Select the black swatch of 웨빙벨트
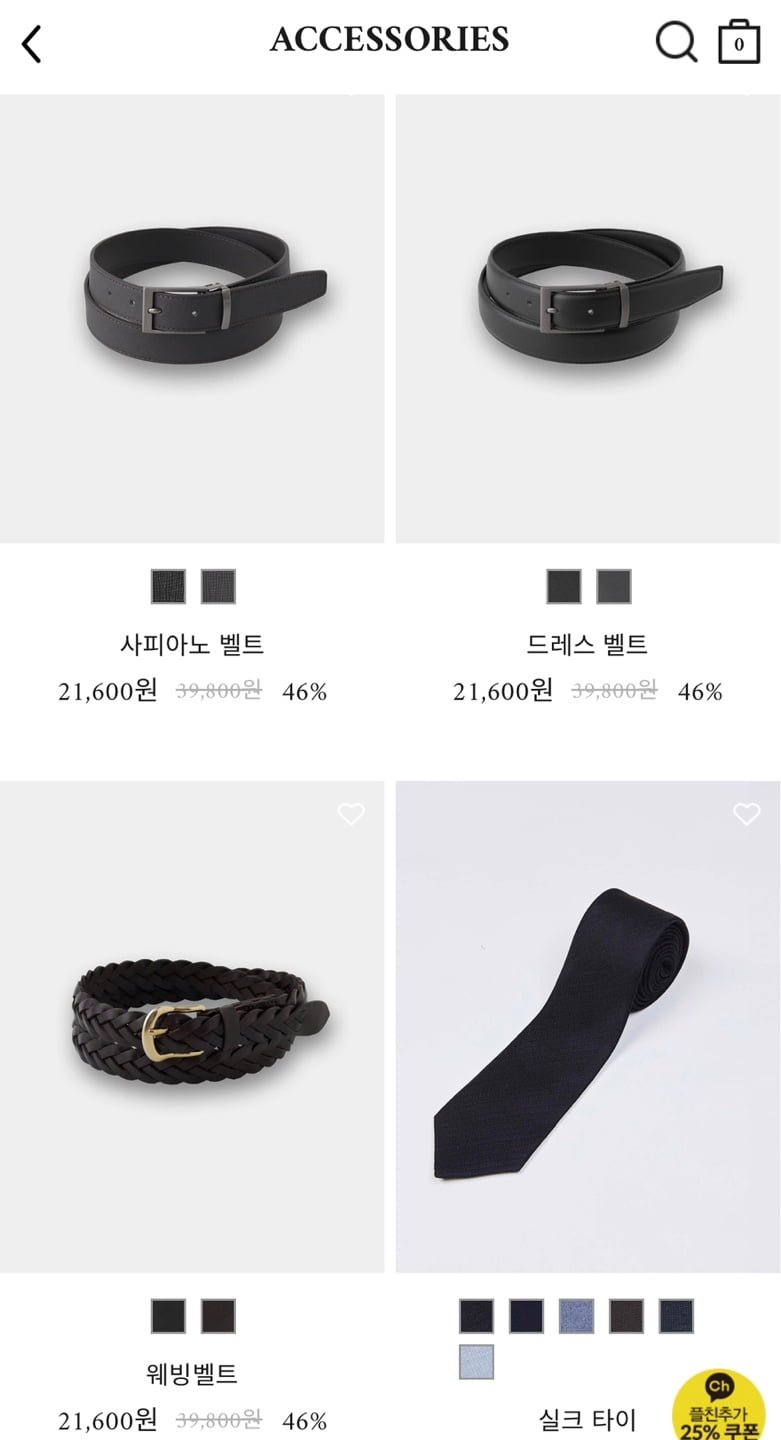 (x=168, y=1316)
